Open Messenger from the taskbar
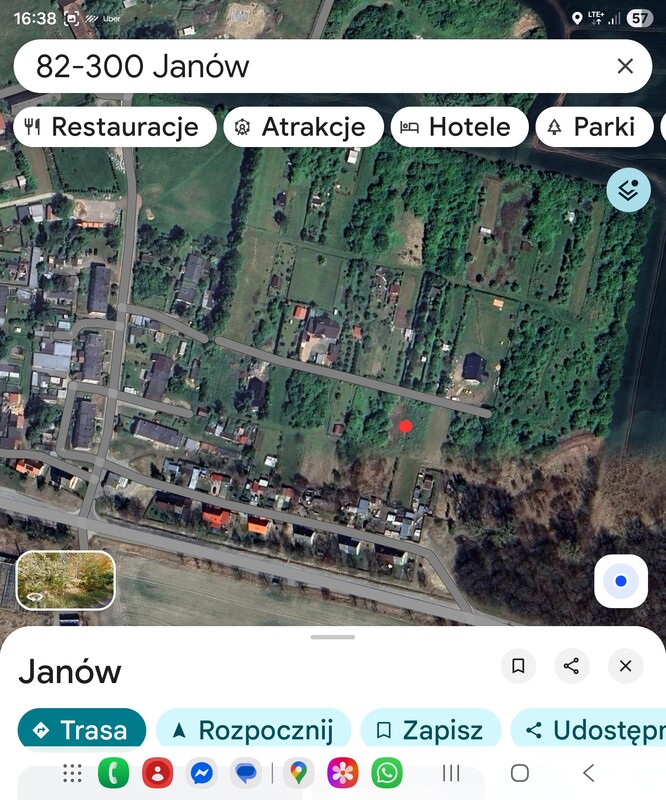The height and width of the screenshot is (800, 666). [202, 773]
